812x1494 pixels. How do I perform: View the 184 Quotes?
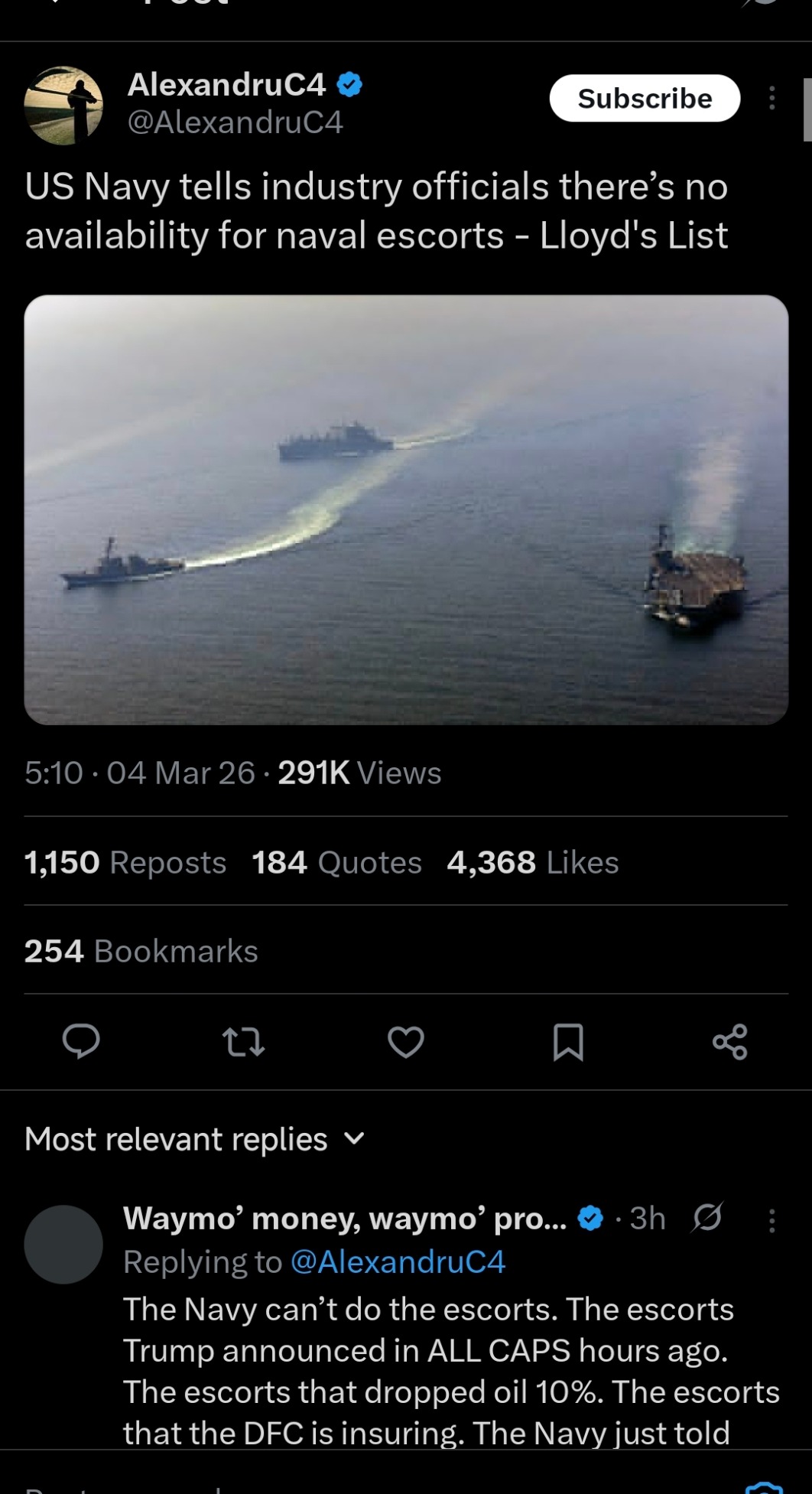[x=336, y=862]
